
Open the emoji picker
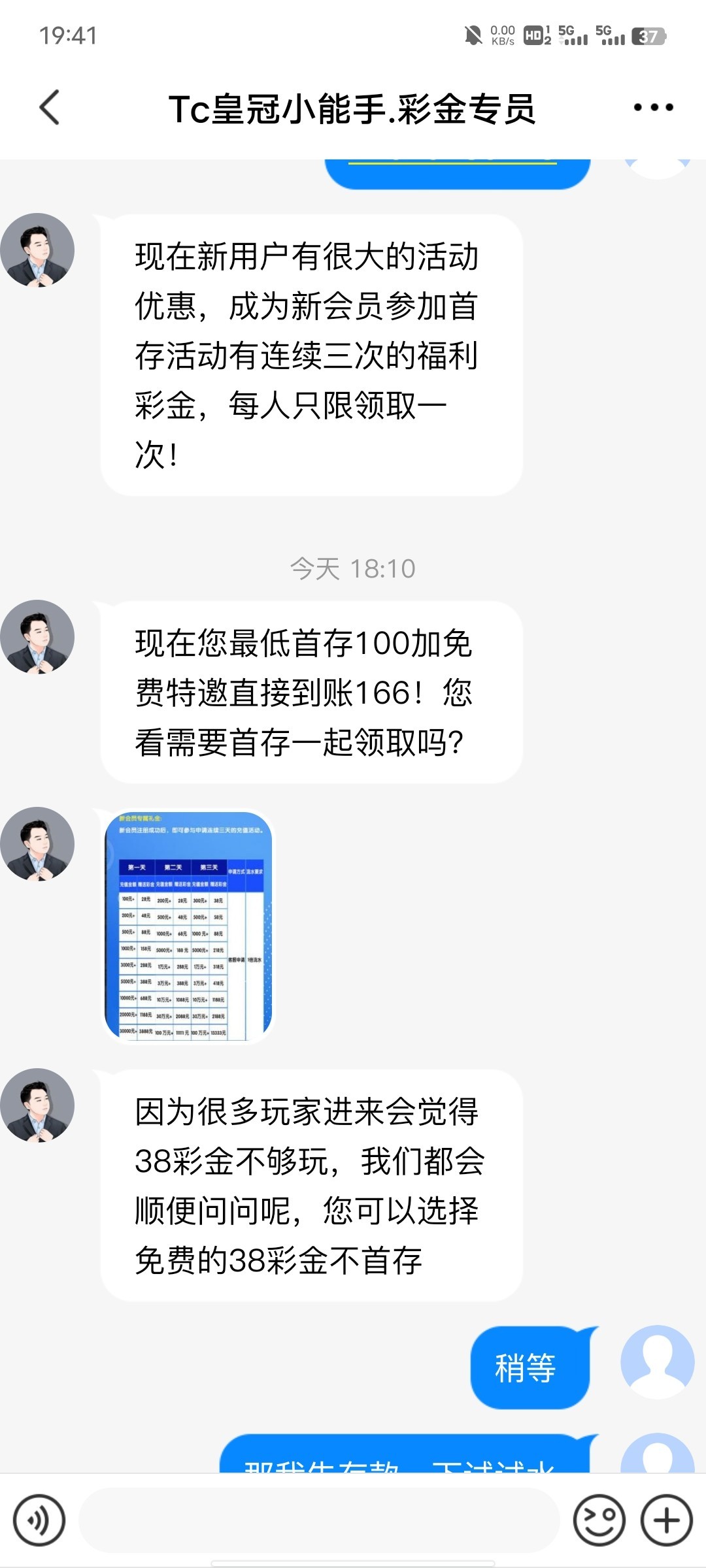(599, 1520)
